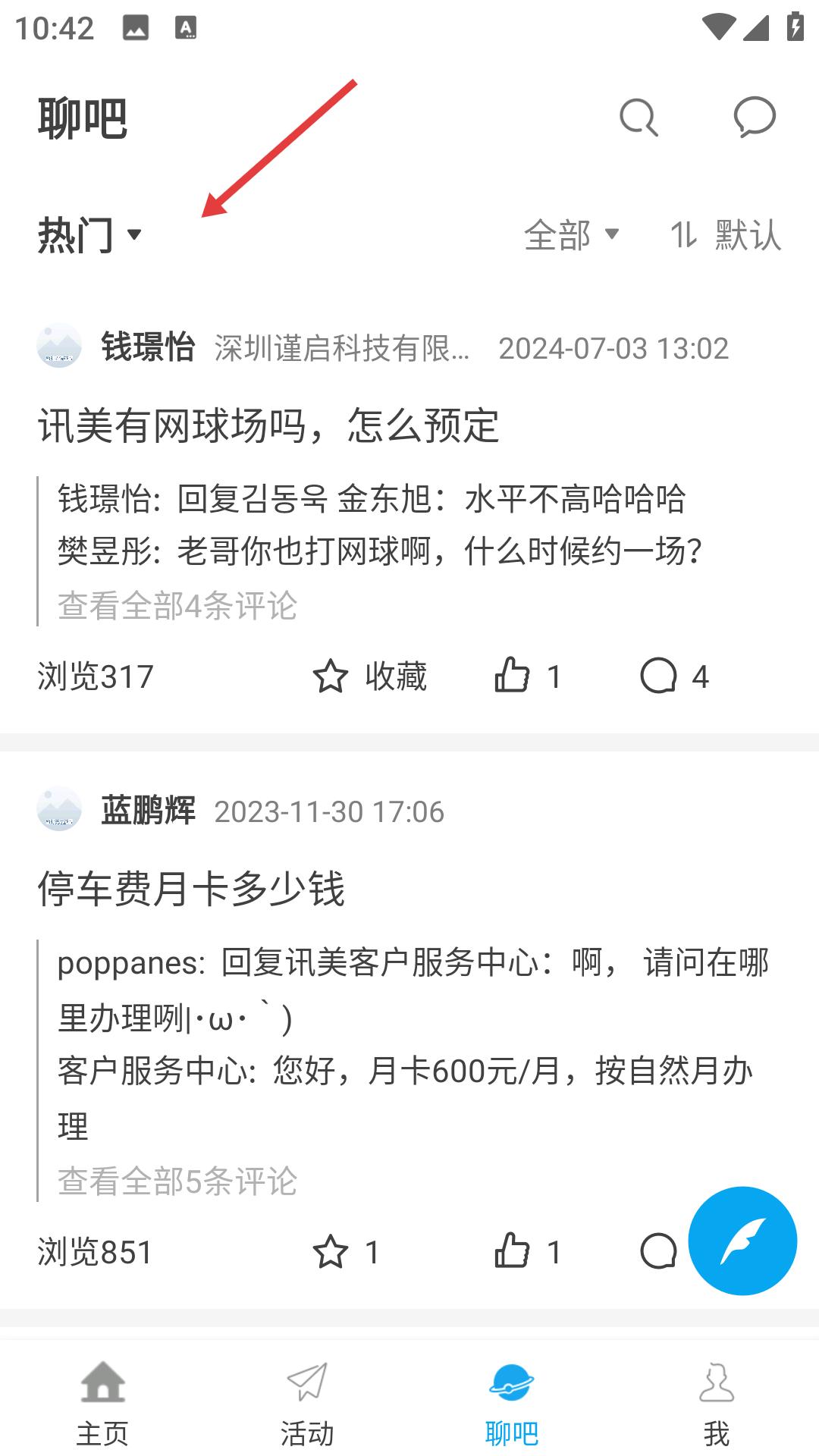Like the tennis court post
Viewport: 819px width, 1456px height.
tap(528, 676)
